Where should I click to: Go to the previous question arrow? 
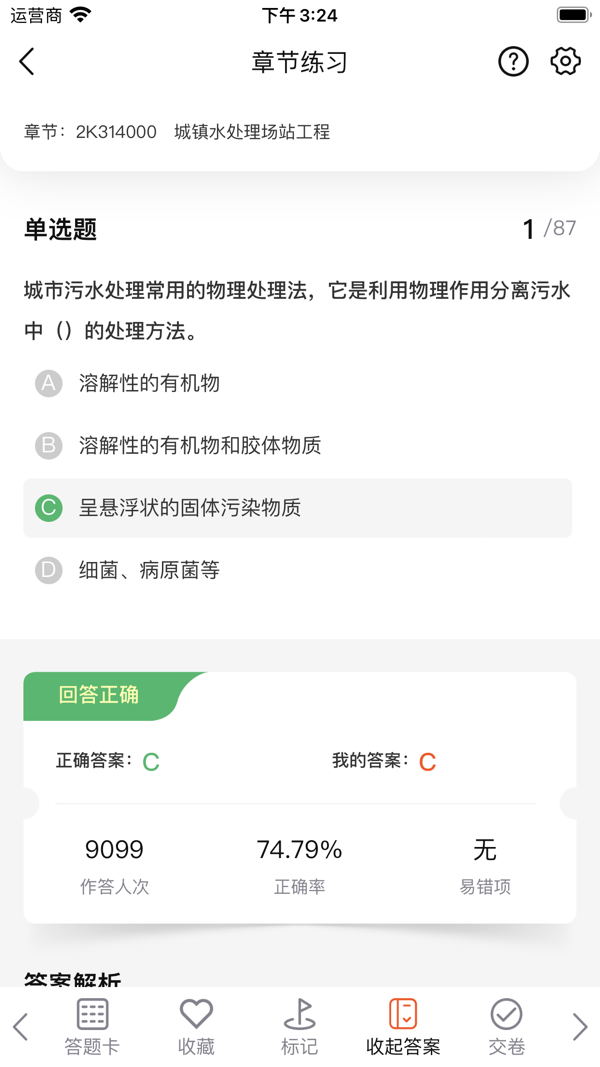[20, 1026]
